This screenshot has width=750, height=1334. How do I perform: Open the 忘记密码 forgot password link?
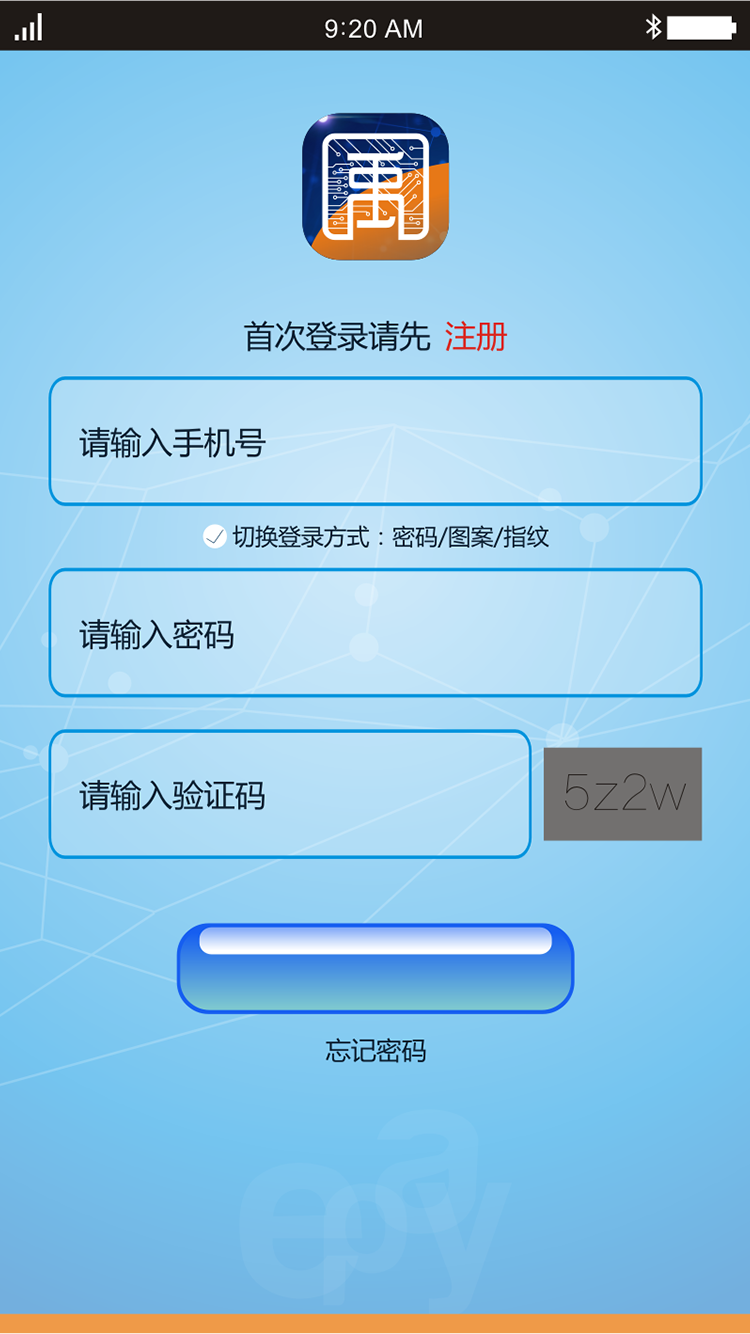coord(375,1051)
